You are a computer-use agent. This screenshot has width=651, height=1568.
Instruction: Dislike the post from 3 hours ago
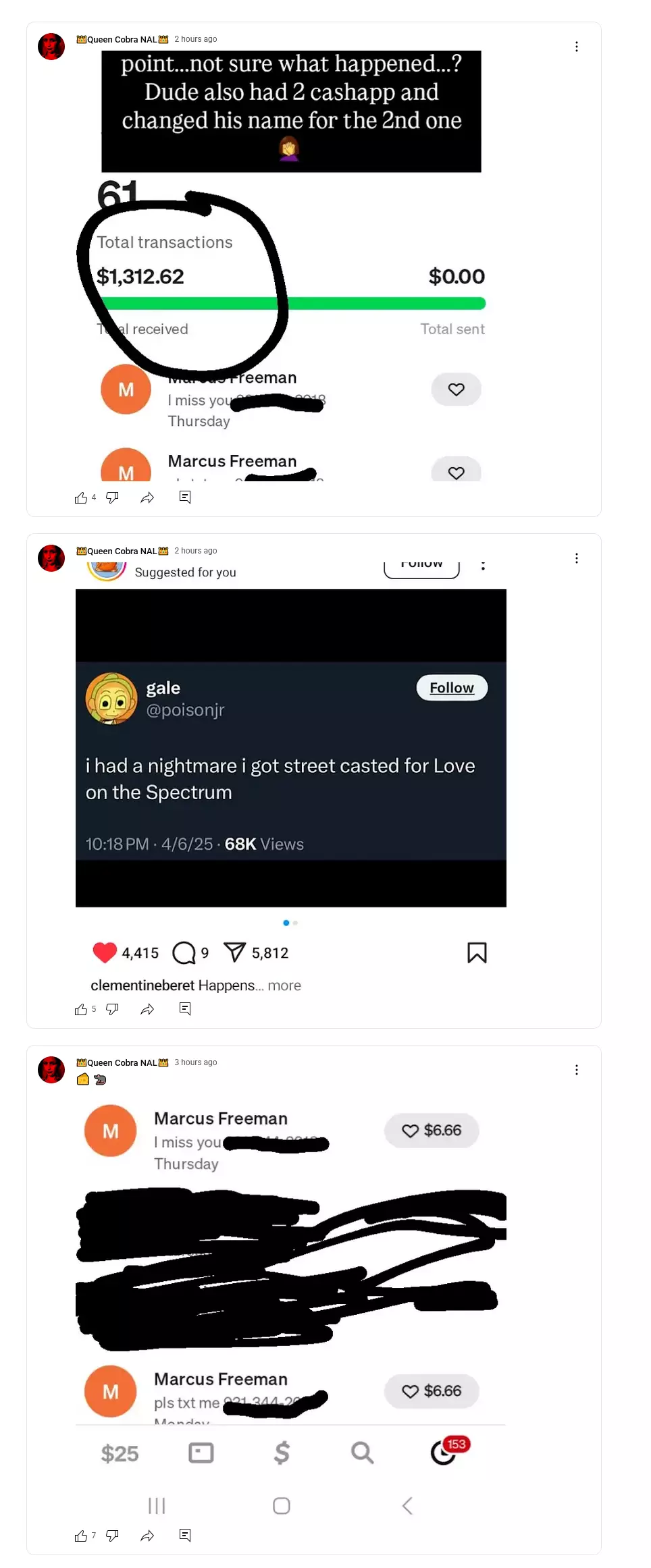[x=113, y=1536]
